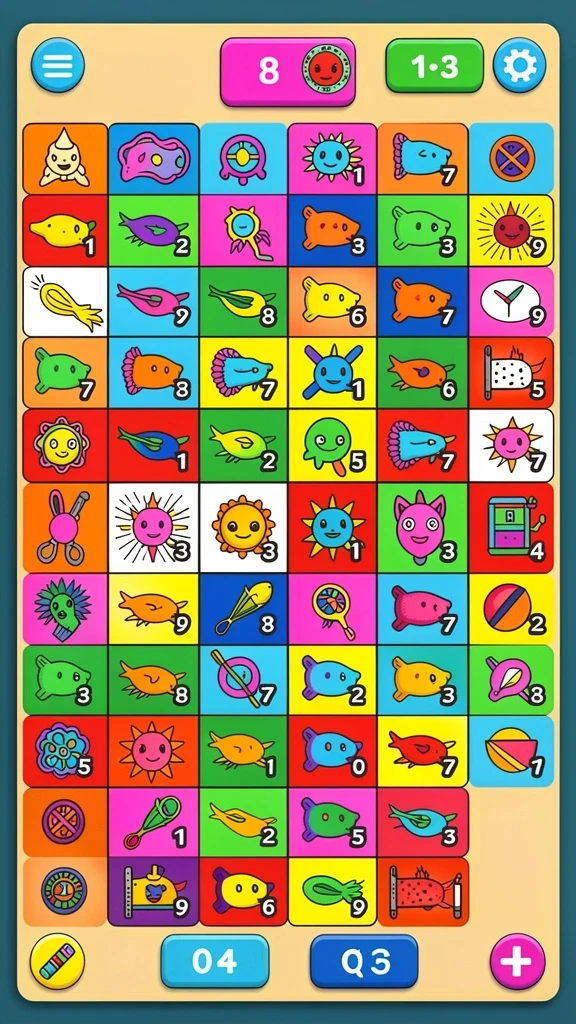Select the yellow pencil tool button
576x1024 pixels.
point(57,961)
